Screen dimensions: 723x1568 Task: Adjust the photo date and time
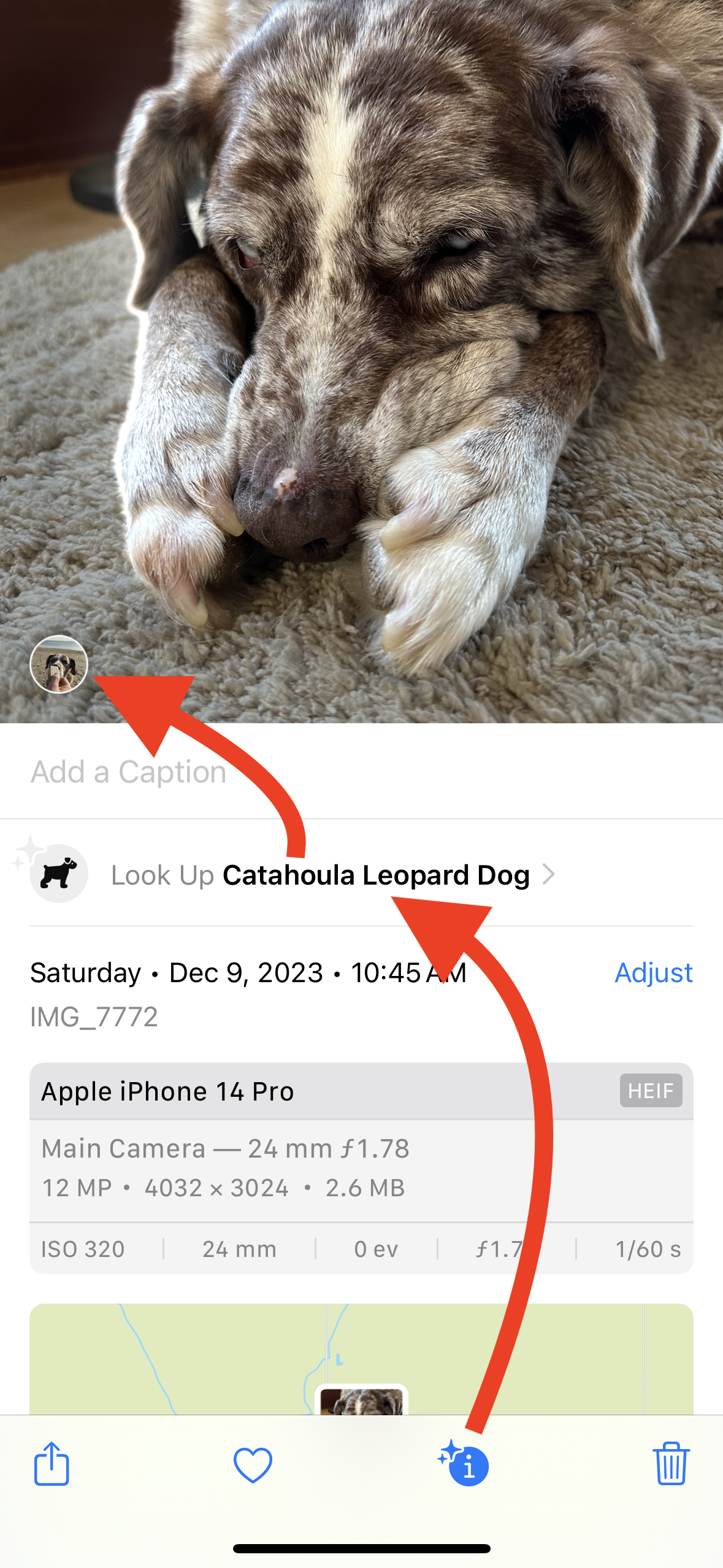653,973
